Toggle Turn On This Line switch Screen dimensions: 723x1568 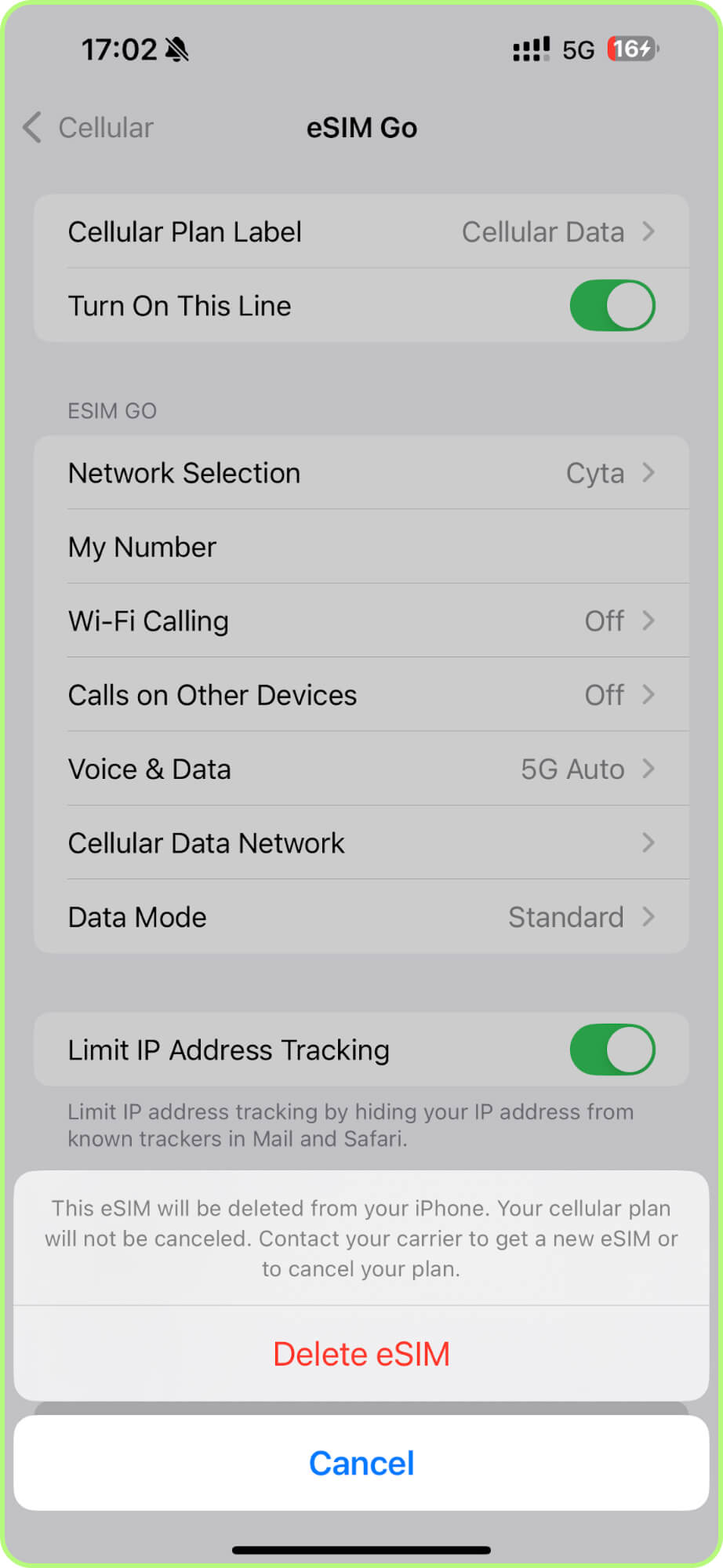[x=612, y=306]
